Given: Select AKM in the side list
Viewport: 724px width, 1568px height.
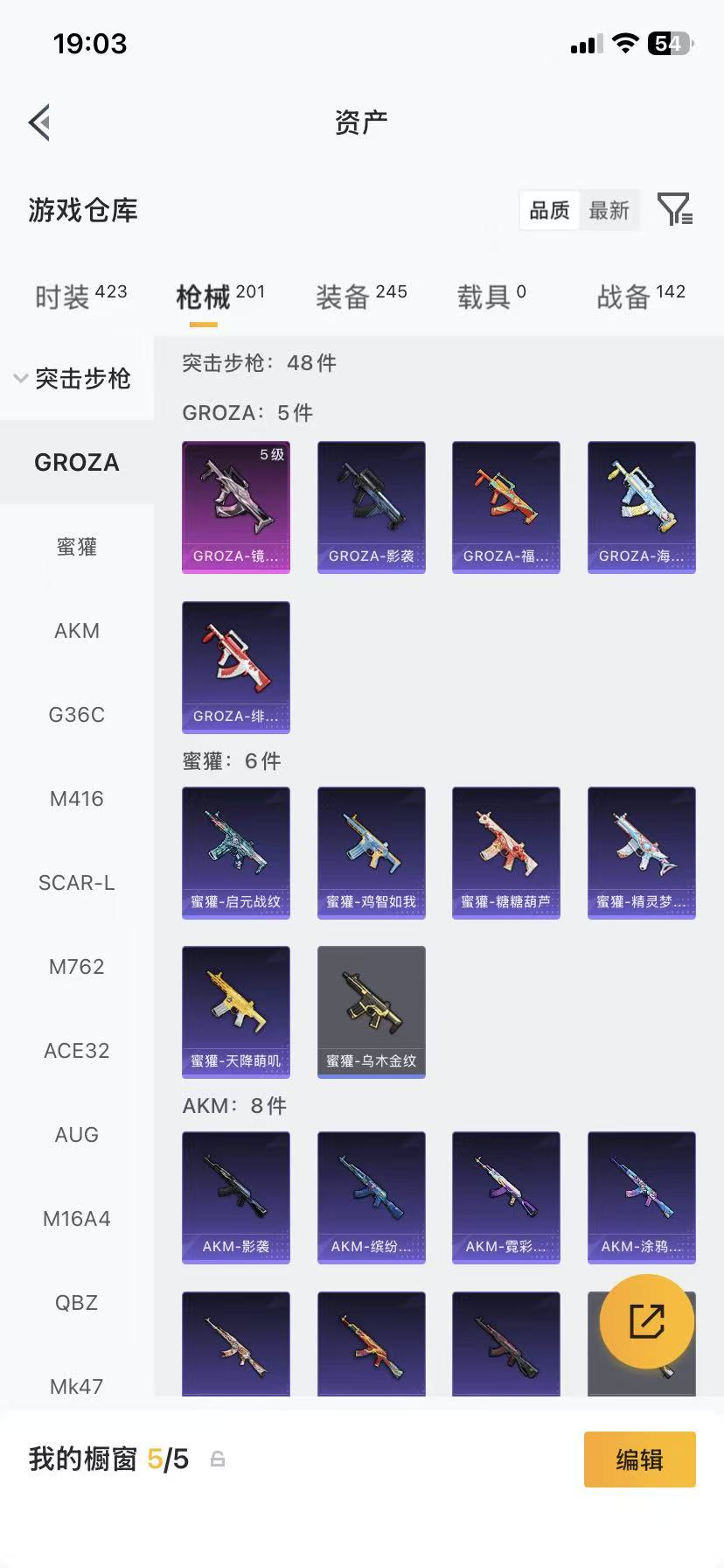Looking at the screenshot, I should tap(77, 631).
